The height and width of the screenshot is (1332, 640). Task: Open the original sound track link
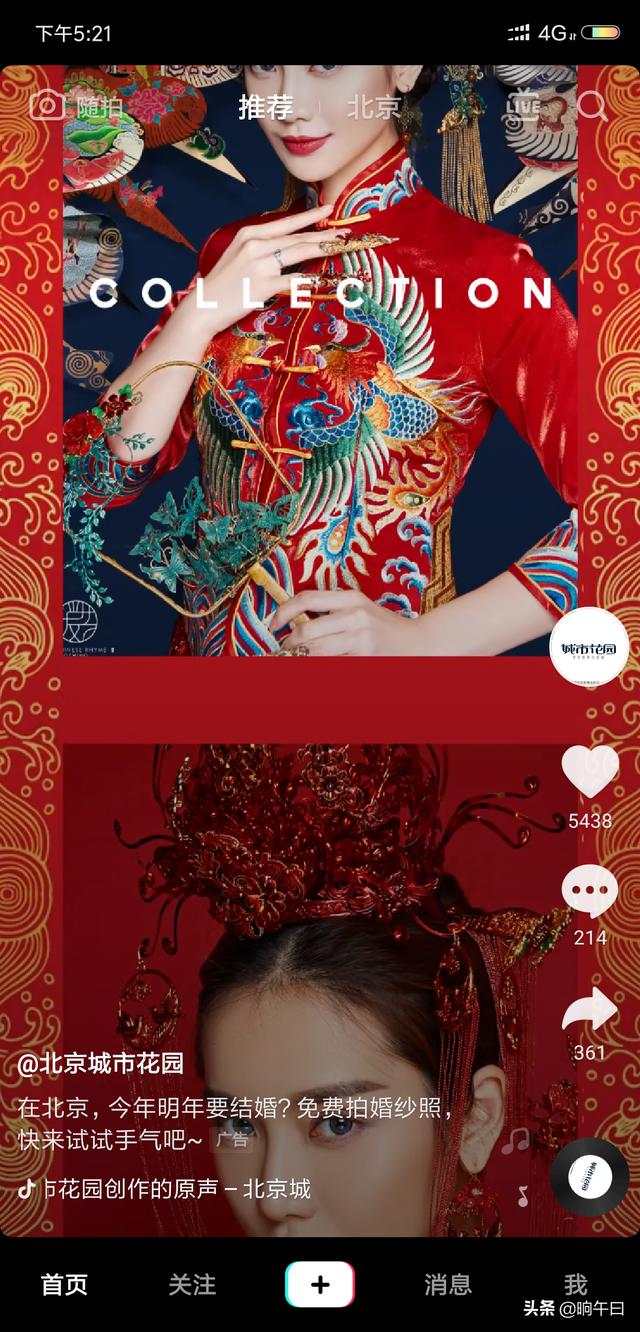point(165,1189)
